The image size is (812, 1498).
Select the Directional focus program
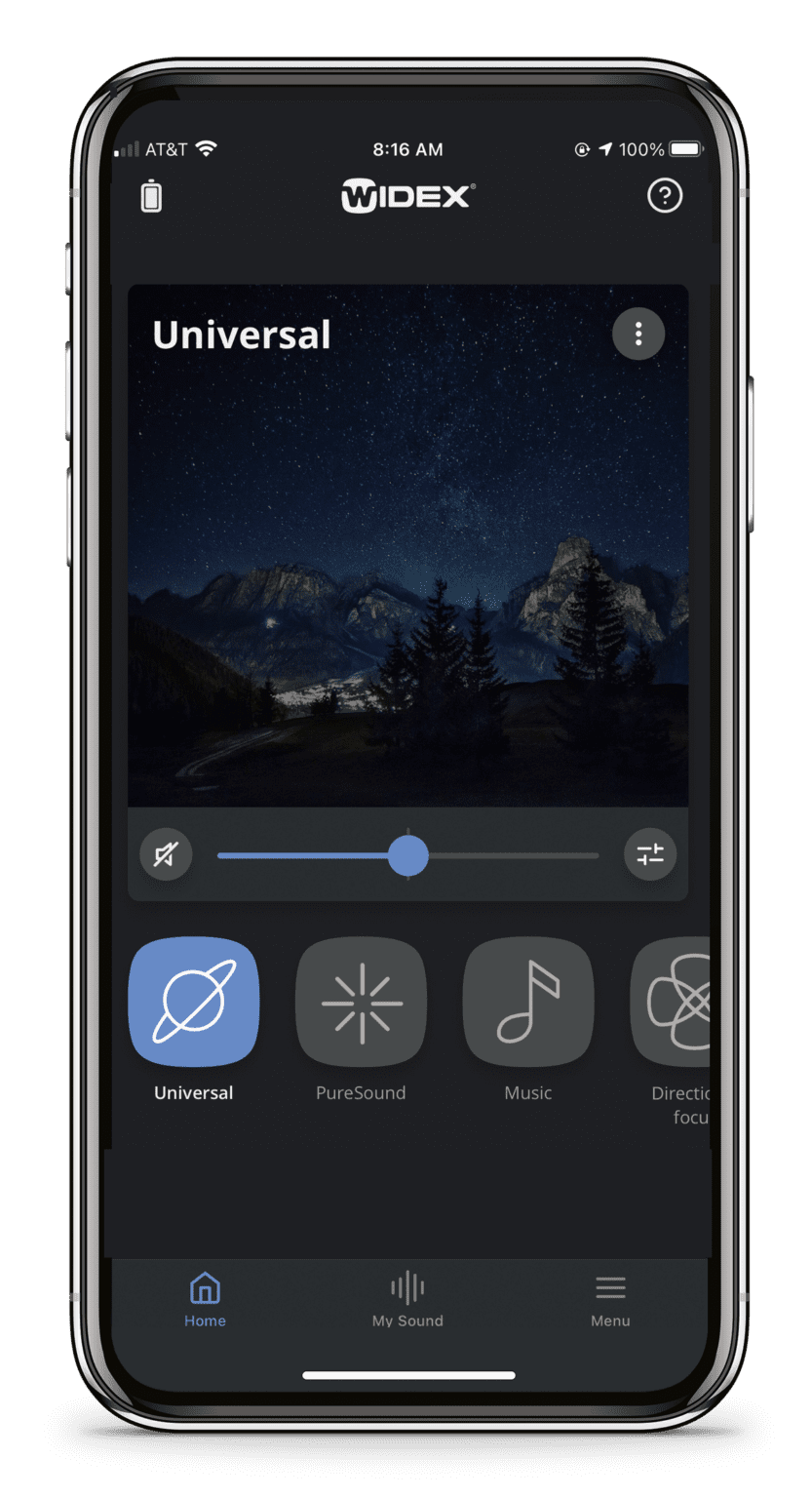pos(672,1003)
